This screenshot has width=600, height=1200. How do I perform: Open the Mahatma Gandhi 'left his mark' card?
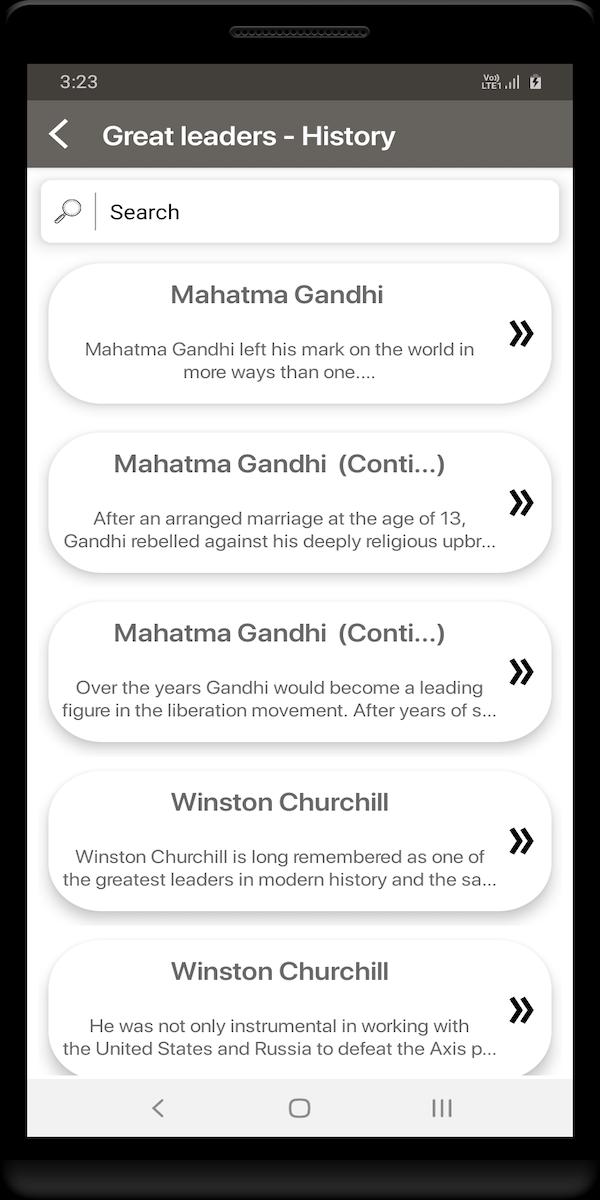(299, 334)
